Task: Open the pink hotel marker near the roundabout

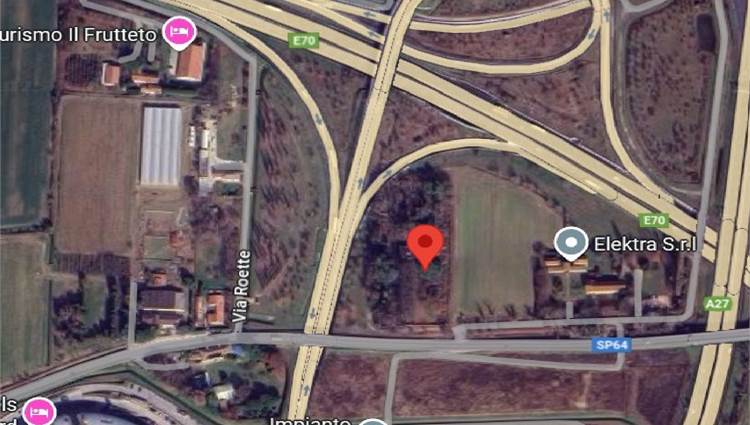Action: click(39, 410)
